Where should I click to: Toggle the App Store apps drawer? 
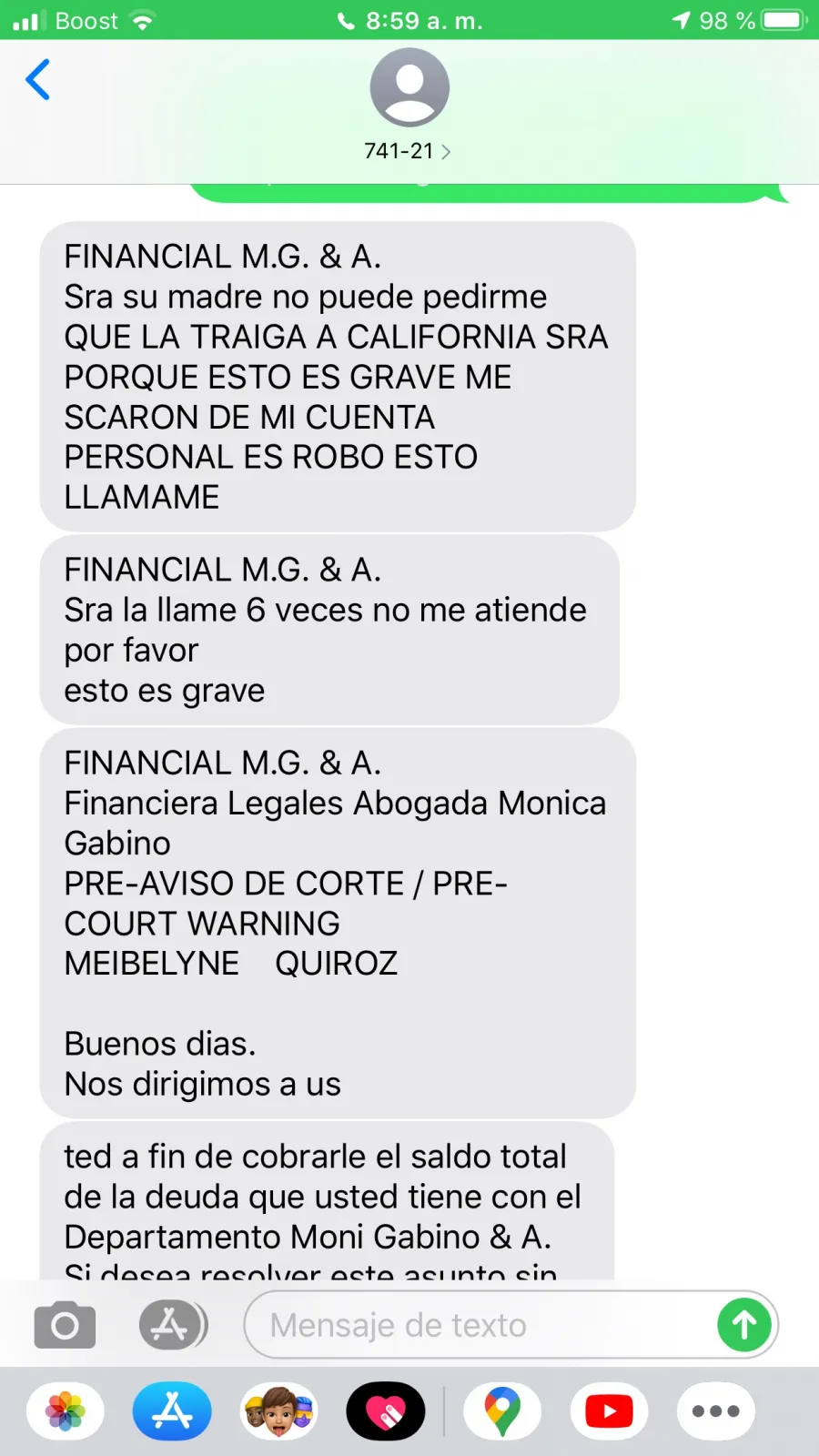pyautogui.click(x=173, y=1325)
